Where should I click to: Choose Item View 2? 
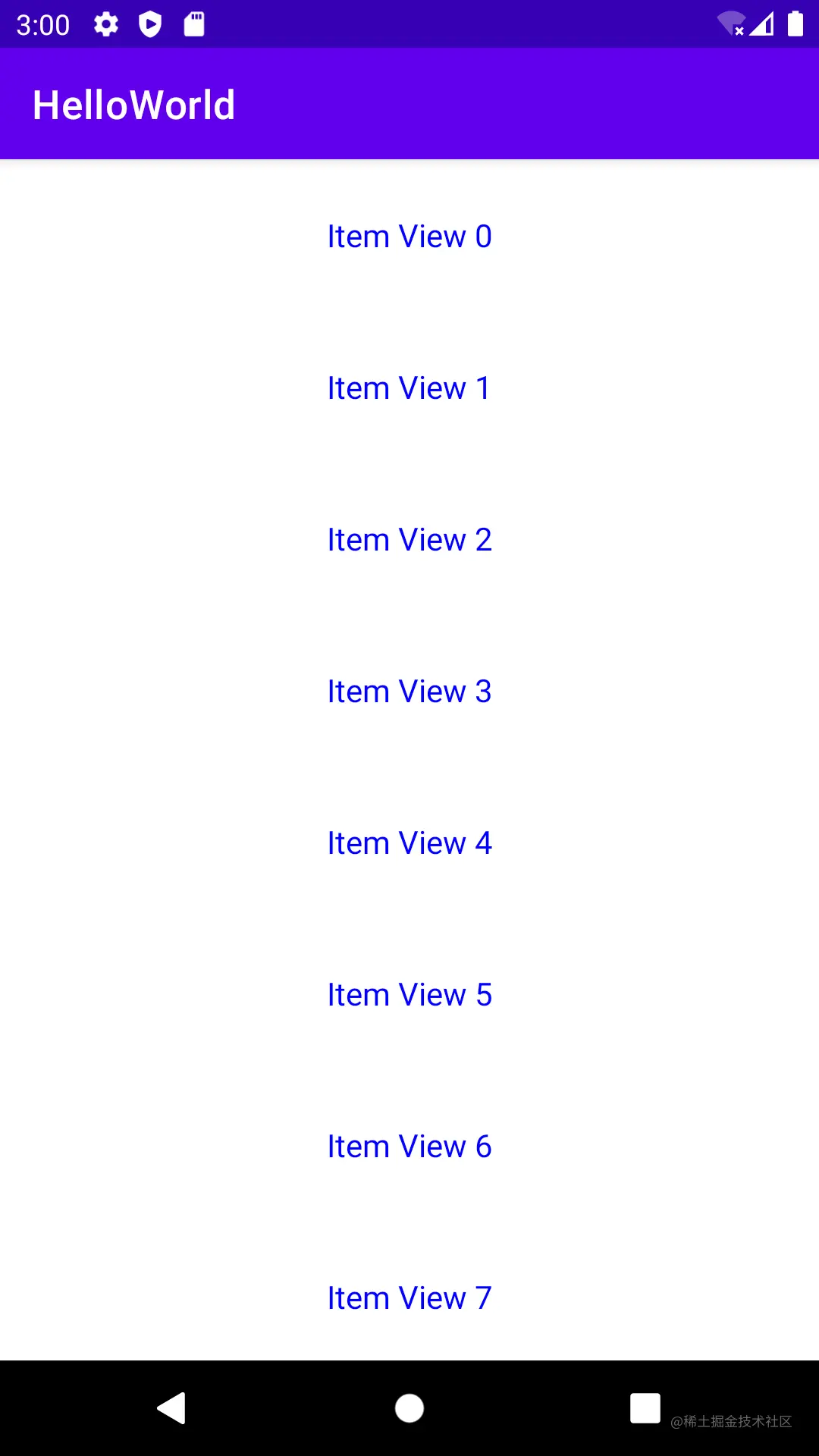[x=409, y=539]
